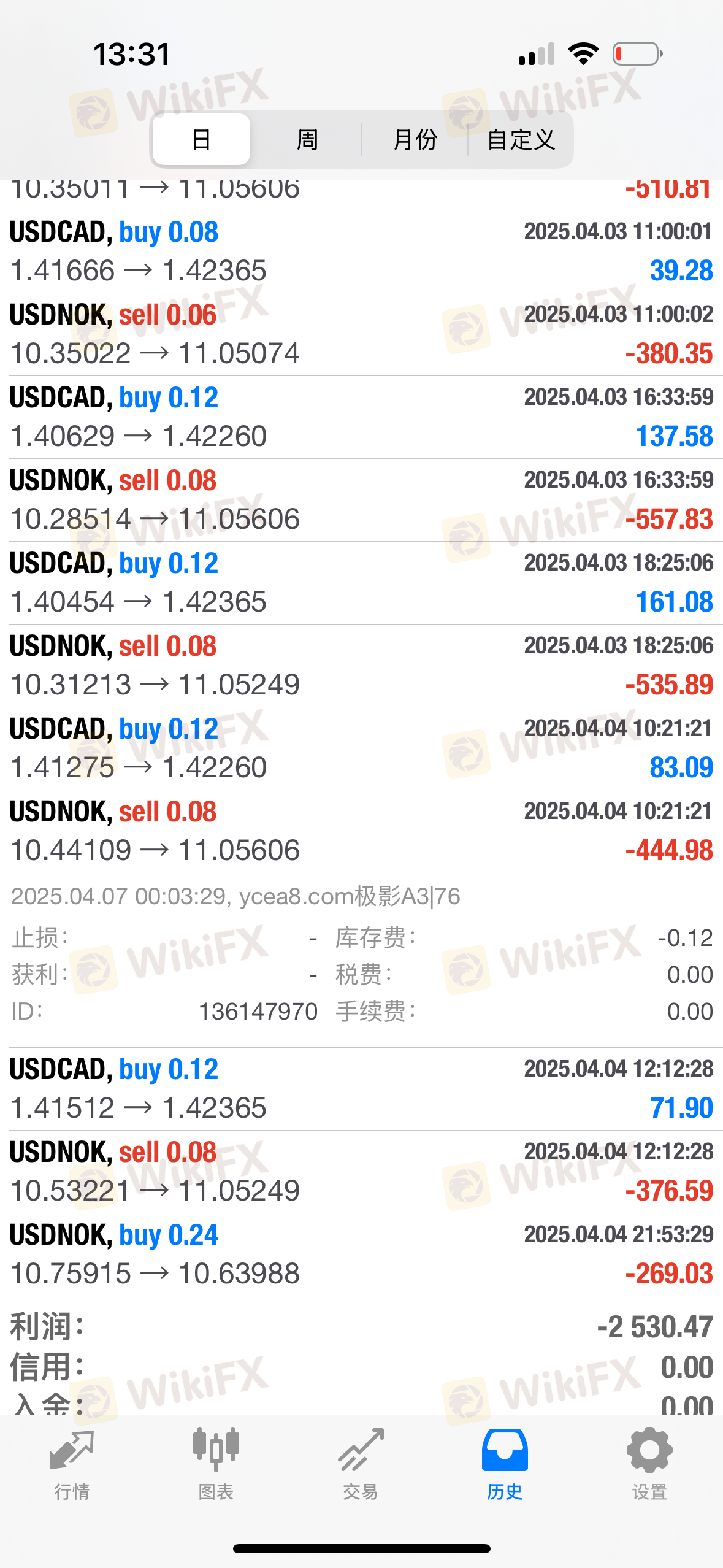Expand USDNOK sell 0.08 trade with loss -557.83
The image size is (723, 1568).
(361, 500)
